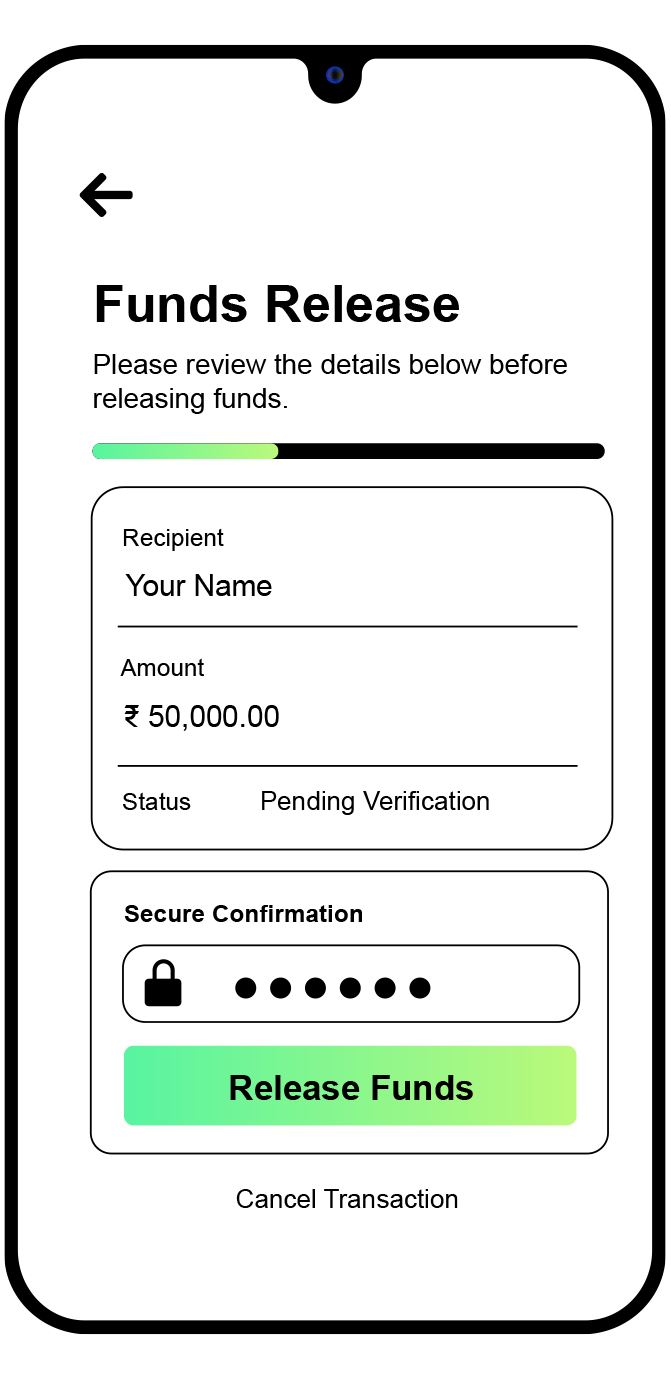Cancel Transaction link
The height and width of the screenshot is (1380, 671).
[x=347, y=1199]
